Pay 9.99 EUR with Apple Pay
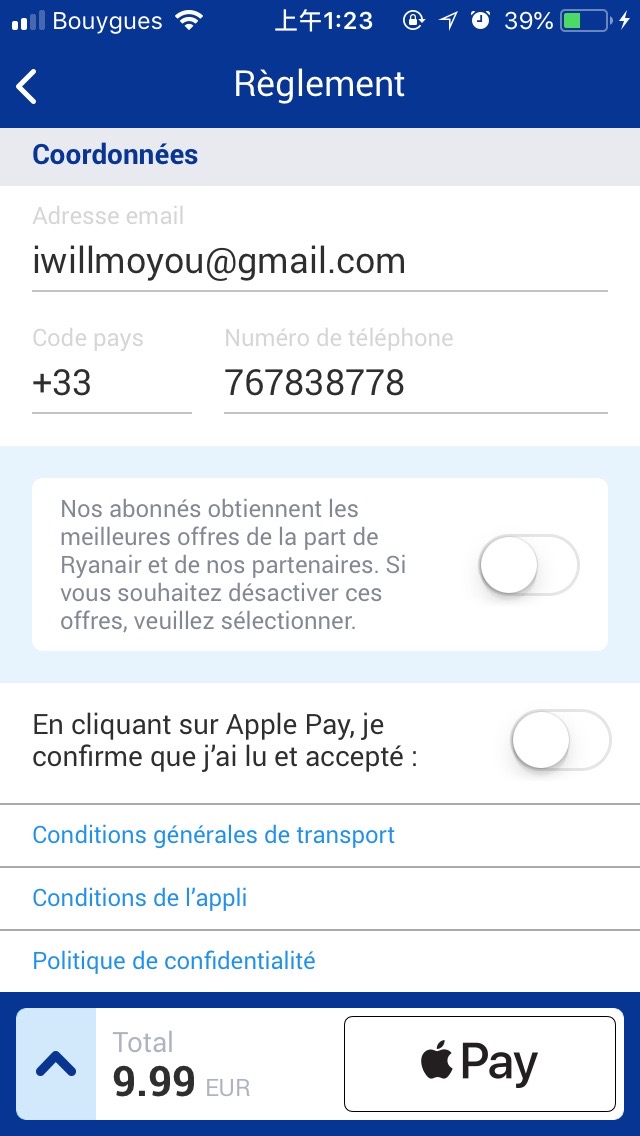The height and width of the screenshot is (1136, 640). pyautogui.click(x=480, y=1064)
